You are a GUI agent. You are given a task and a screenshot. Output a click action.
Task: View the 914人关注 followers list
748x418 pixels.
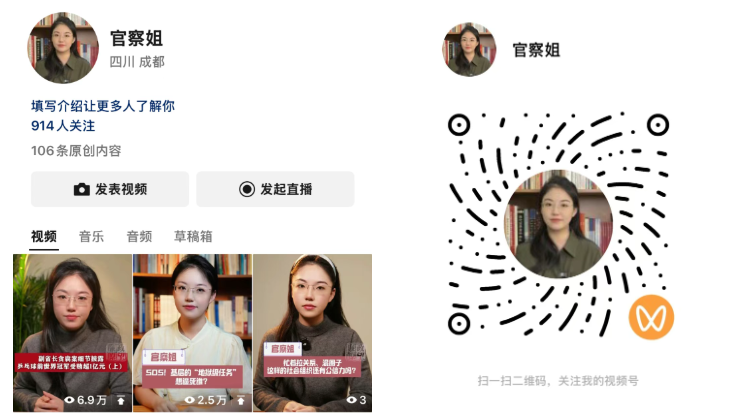(63, 126)
